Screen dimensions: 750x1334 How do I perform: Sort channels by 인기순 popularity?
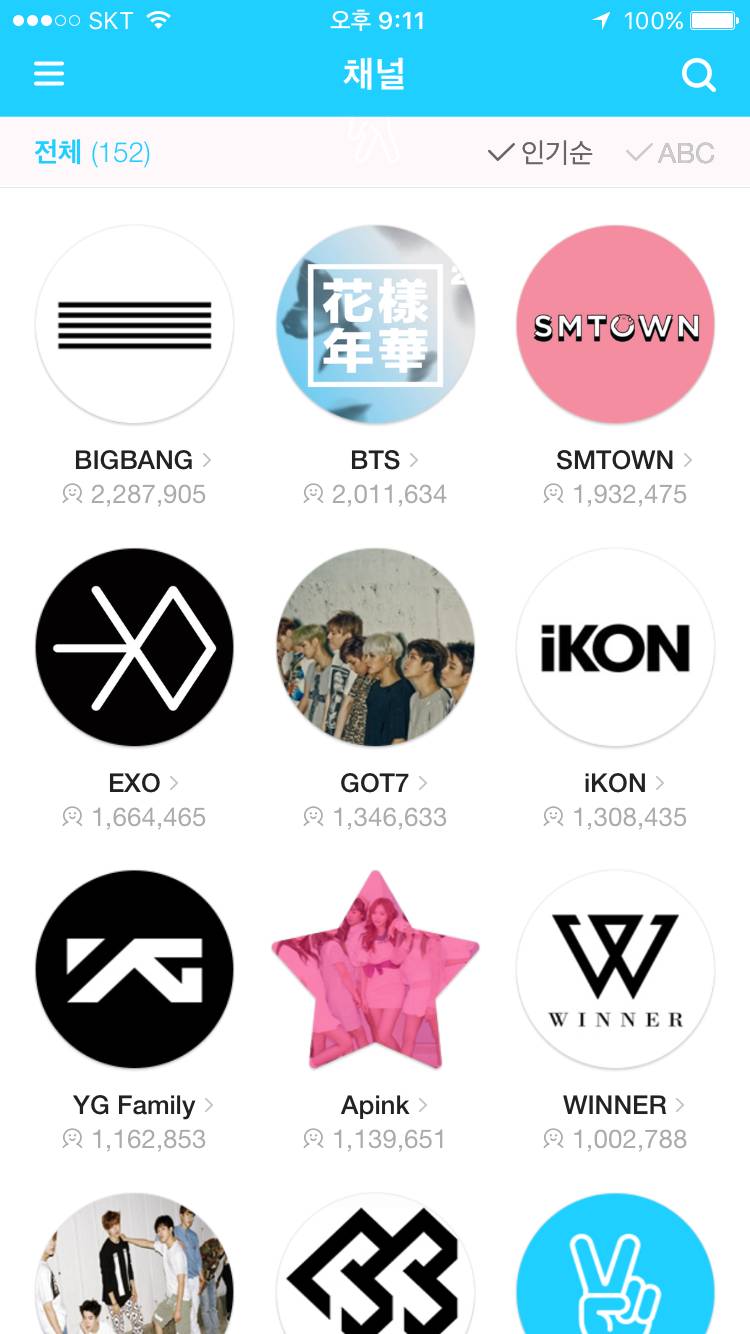(x=540, y=153)
